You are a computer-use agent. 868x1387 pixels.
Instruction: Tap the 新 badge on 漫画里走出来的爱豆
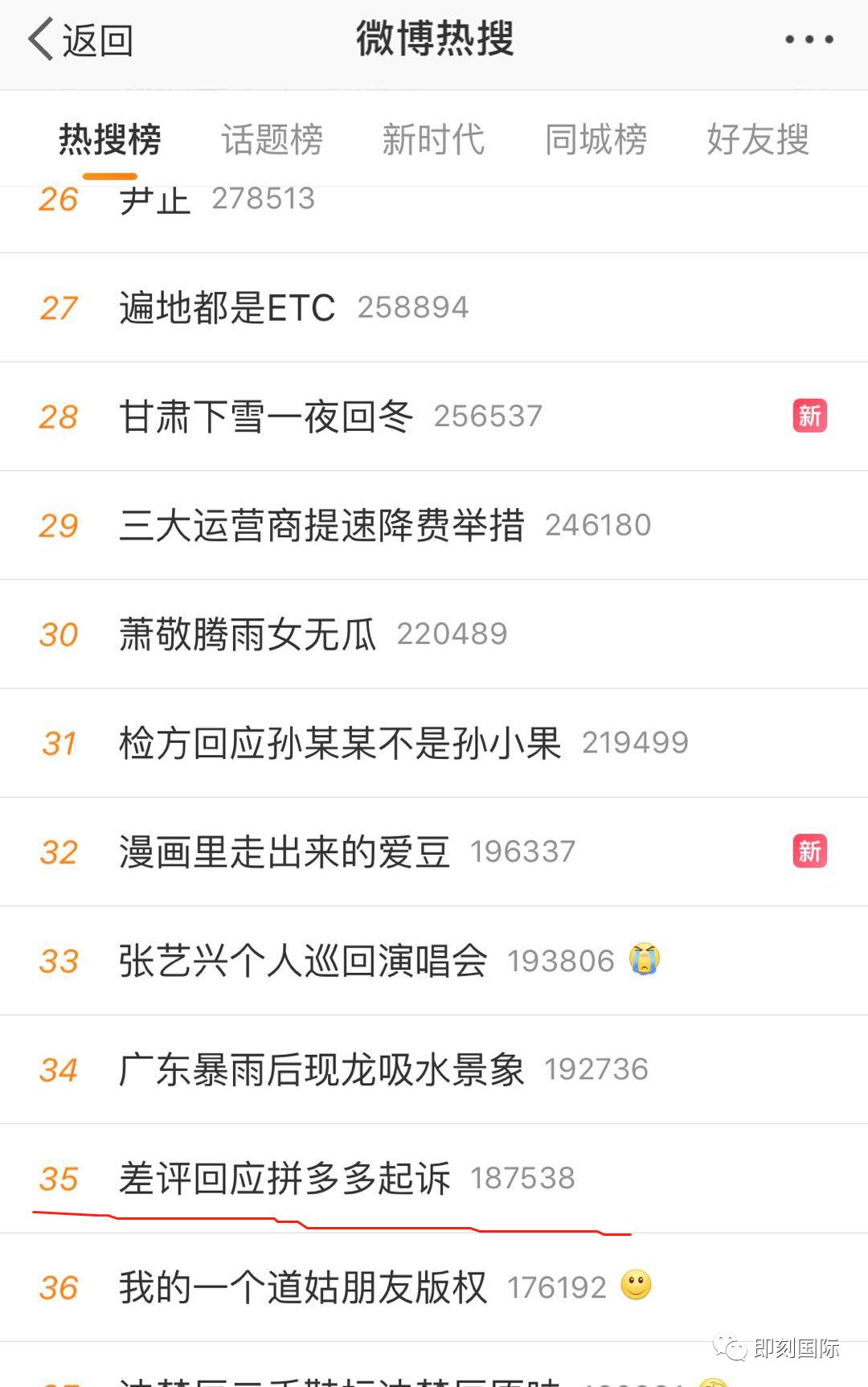810,851
